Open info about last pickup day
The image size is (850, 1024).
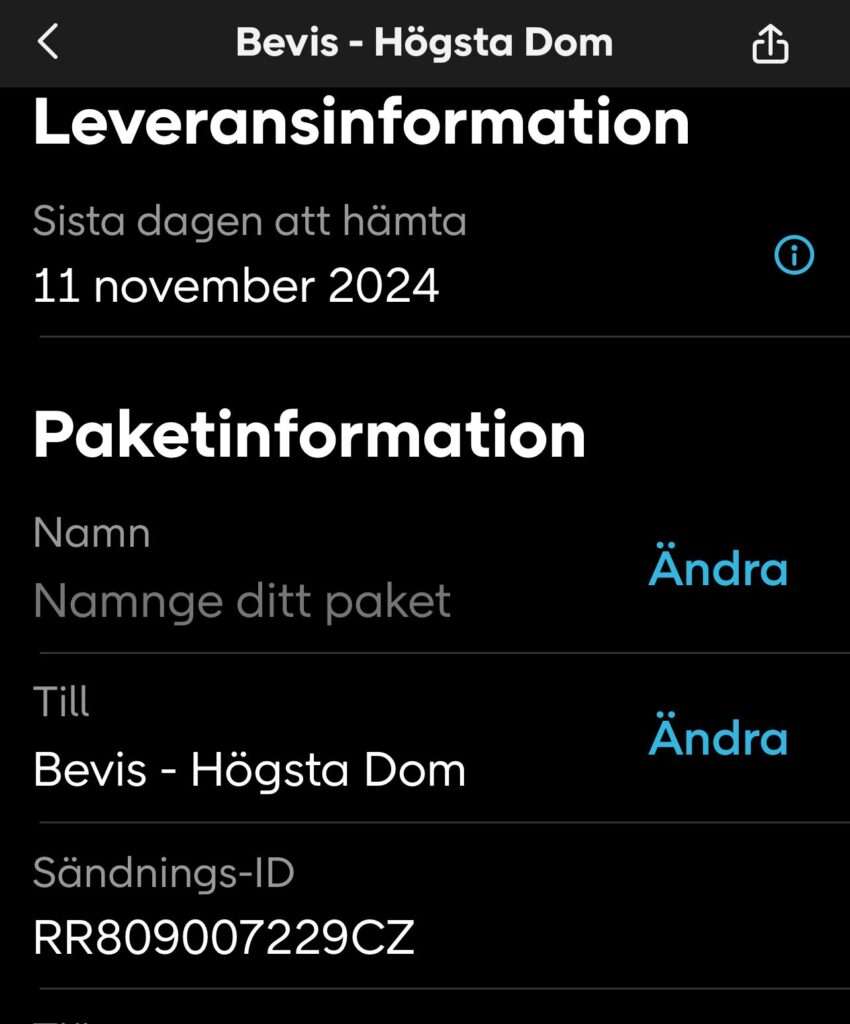coord(794,256)
